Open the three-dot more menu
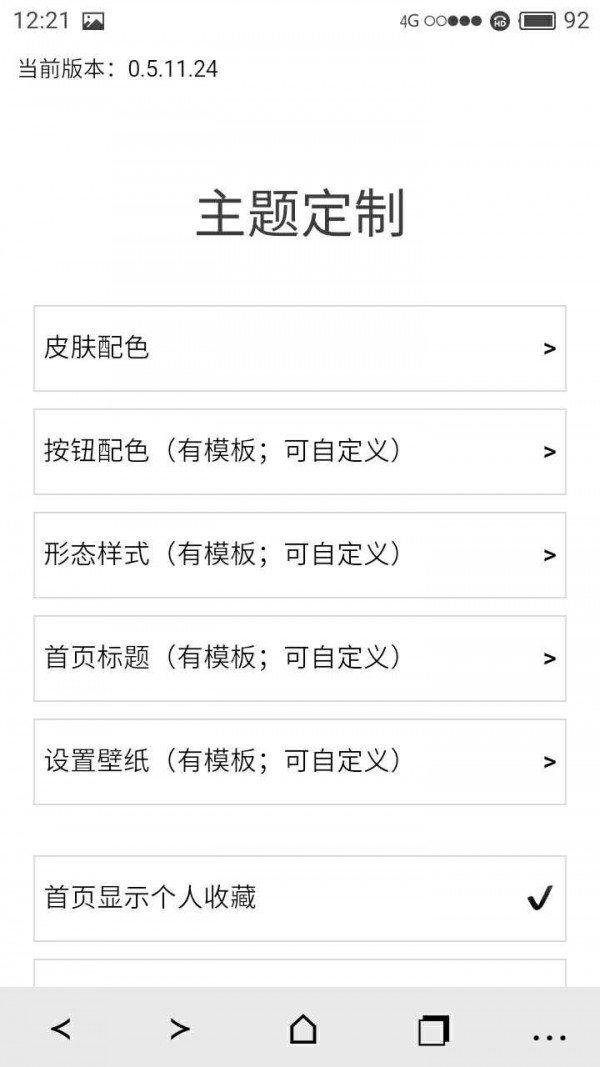This screenshot has height=1067, width=600. (550, 1037)
